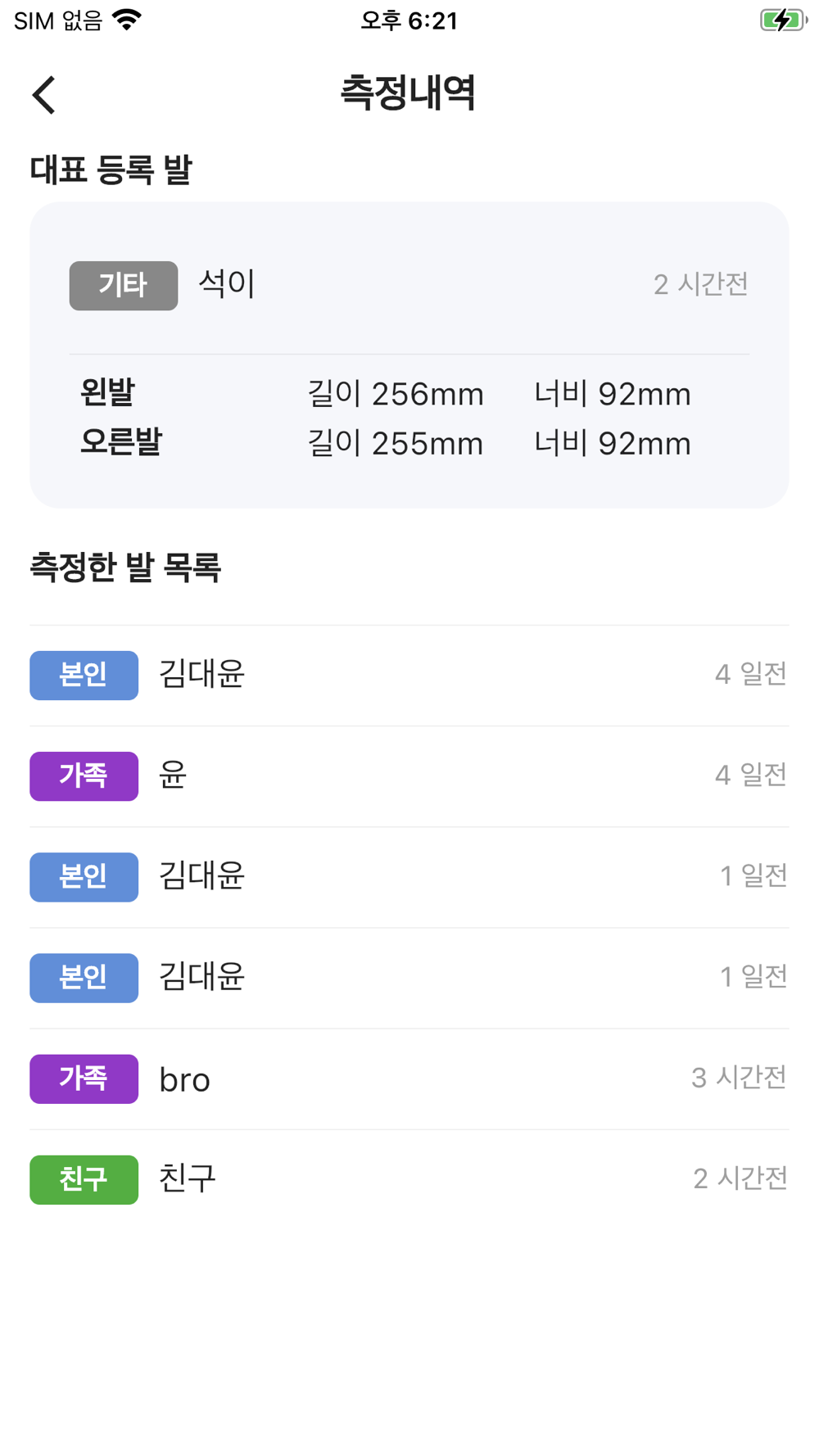Select the bro family measurement
Image resolution: width=819 pixels, height=1456 pixels.
coord(409,1079)
